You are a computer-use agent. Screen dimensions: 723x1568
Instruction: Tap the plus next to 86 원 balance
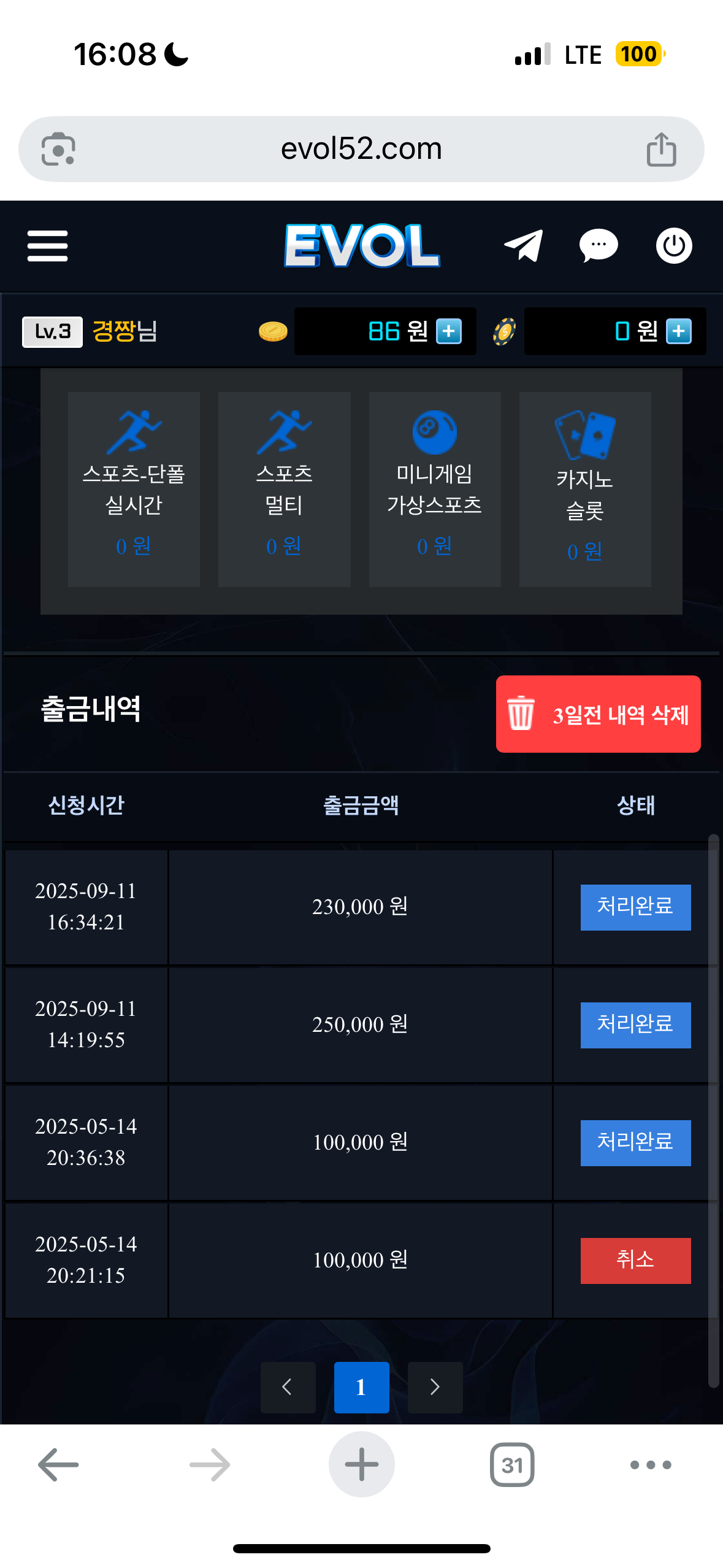click(x=449, y=331)
